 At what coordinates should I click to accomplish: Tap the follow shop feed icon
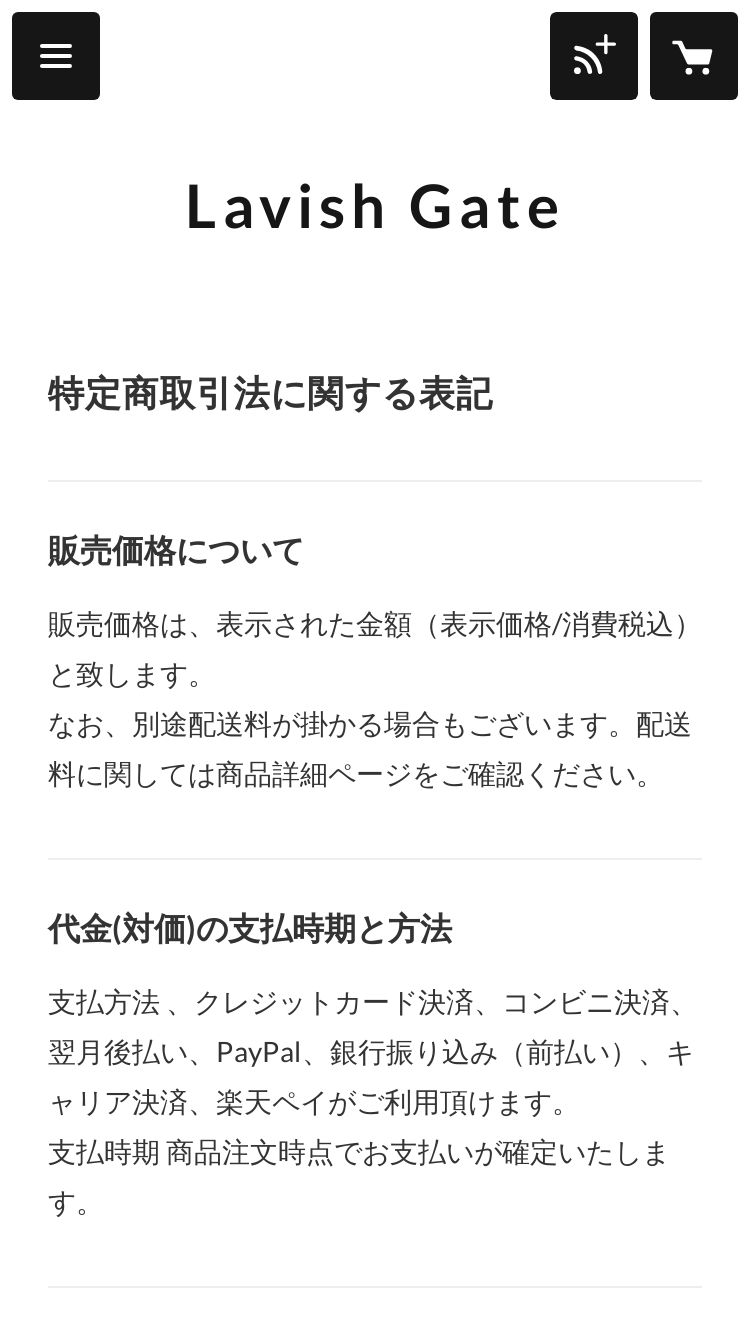tap(594, 56)
